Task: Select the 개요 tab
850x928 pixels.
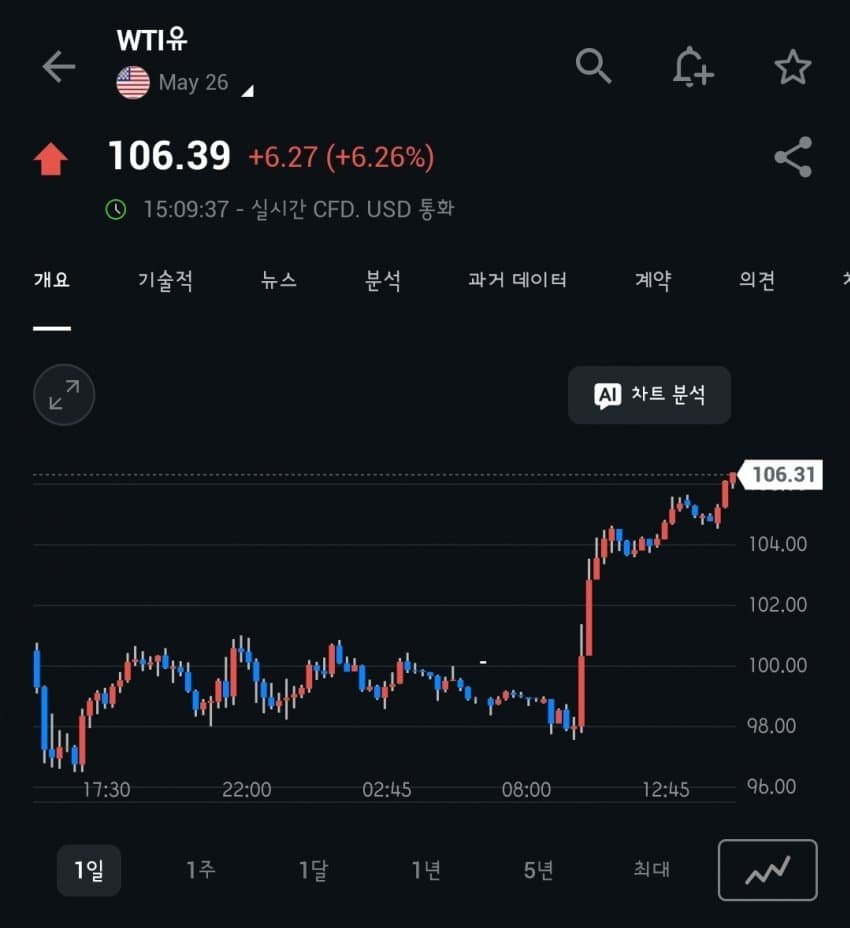Action: click(x=52, y=281)
